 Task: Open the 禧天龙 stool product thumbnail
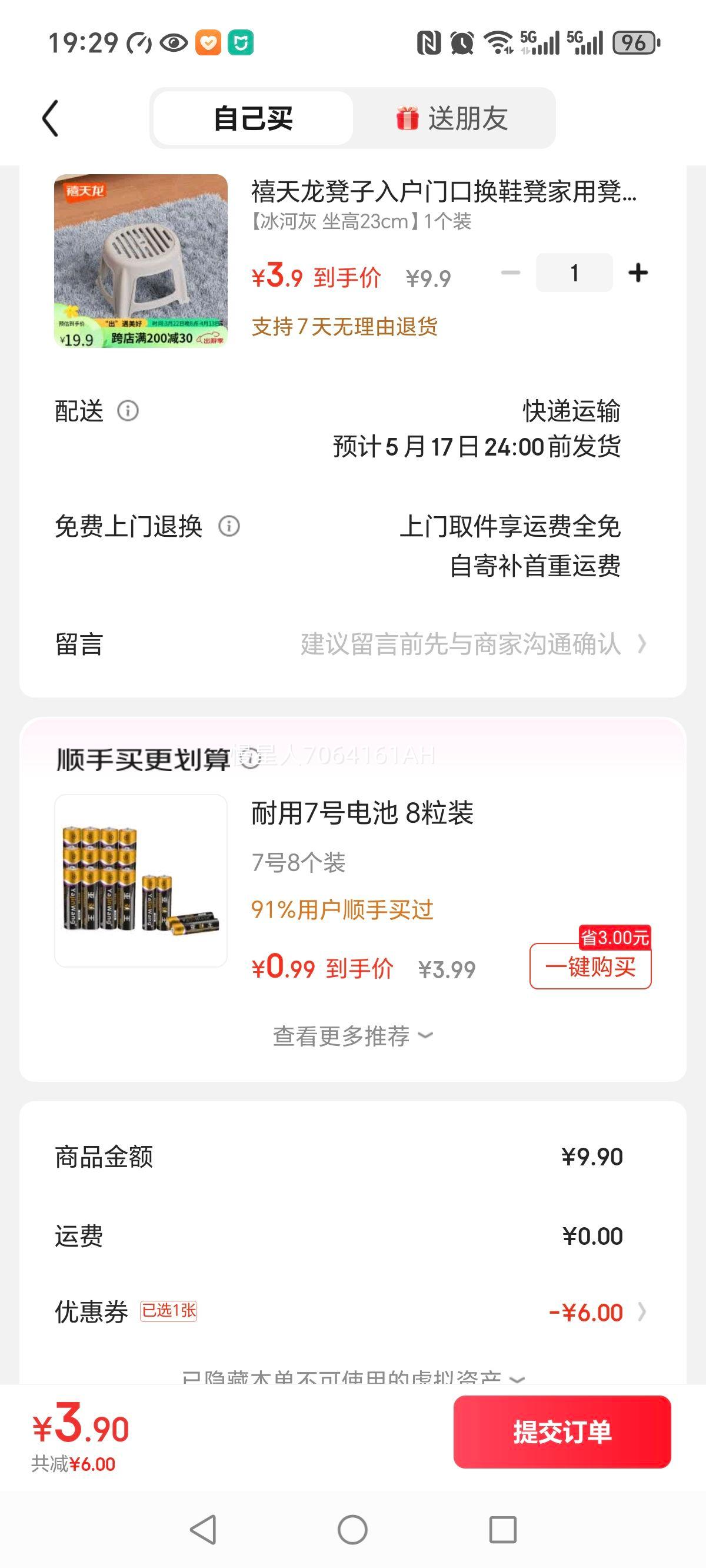[x=141, y=261]
